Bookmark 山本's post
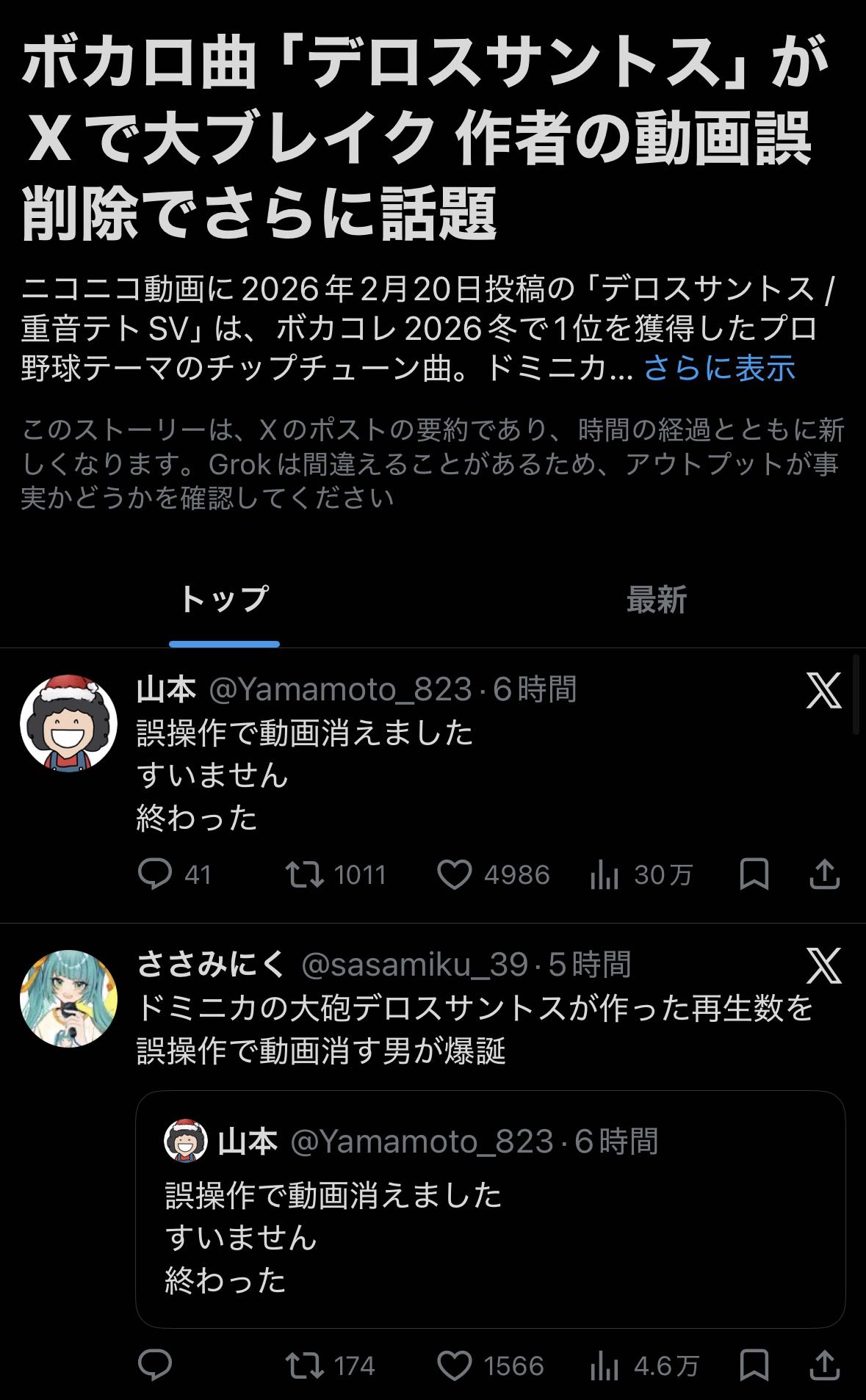 tap(754, 874)
